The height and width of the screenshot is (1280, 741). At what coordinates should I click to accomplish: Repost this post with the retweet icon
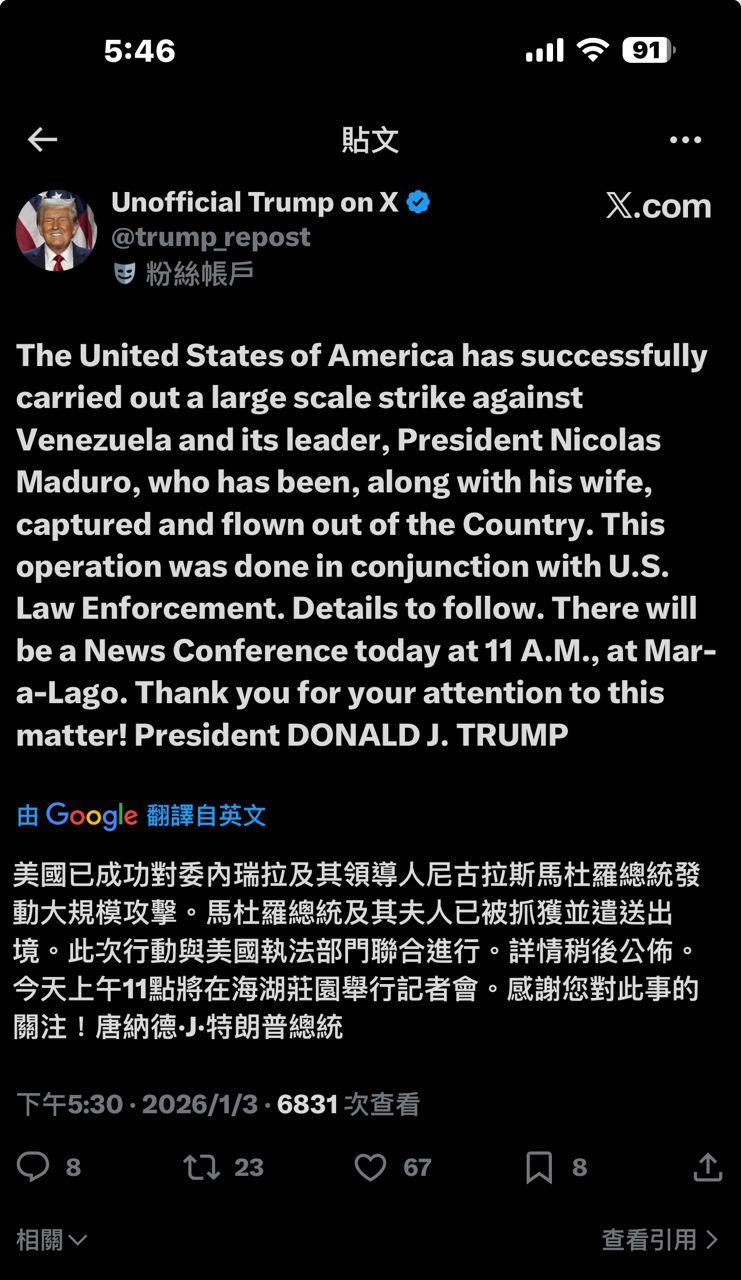pos(202,1167)
